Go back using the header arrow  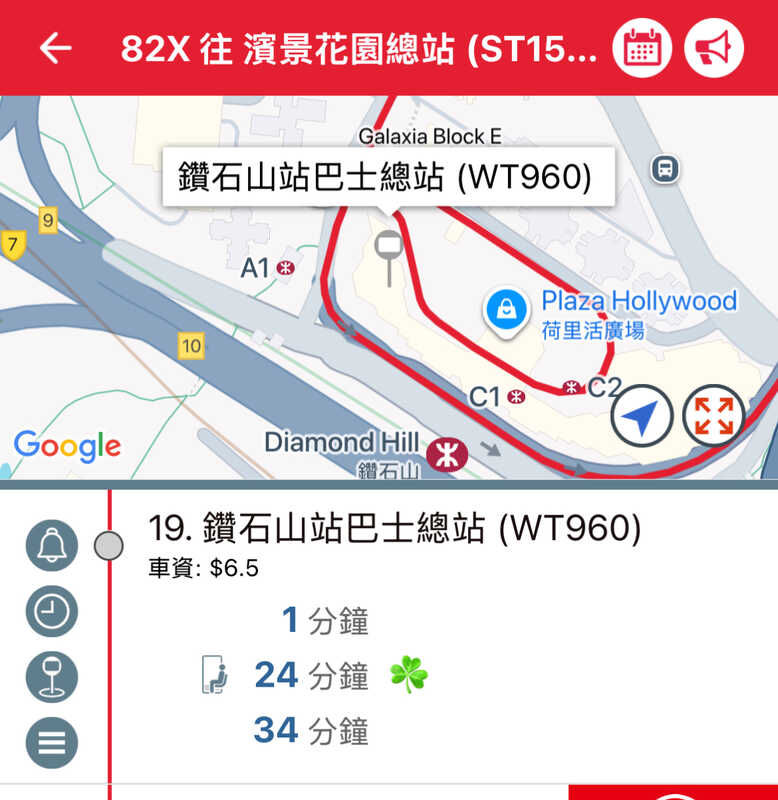tap(55, 47)
